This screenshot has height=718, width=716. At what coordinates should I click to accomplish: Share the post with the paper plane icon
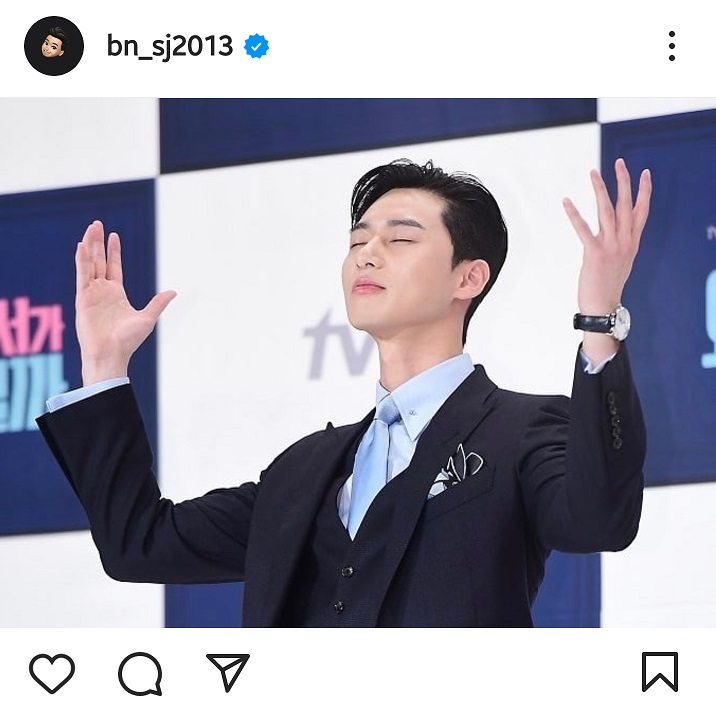(x=228, y=673)
